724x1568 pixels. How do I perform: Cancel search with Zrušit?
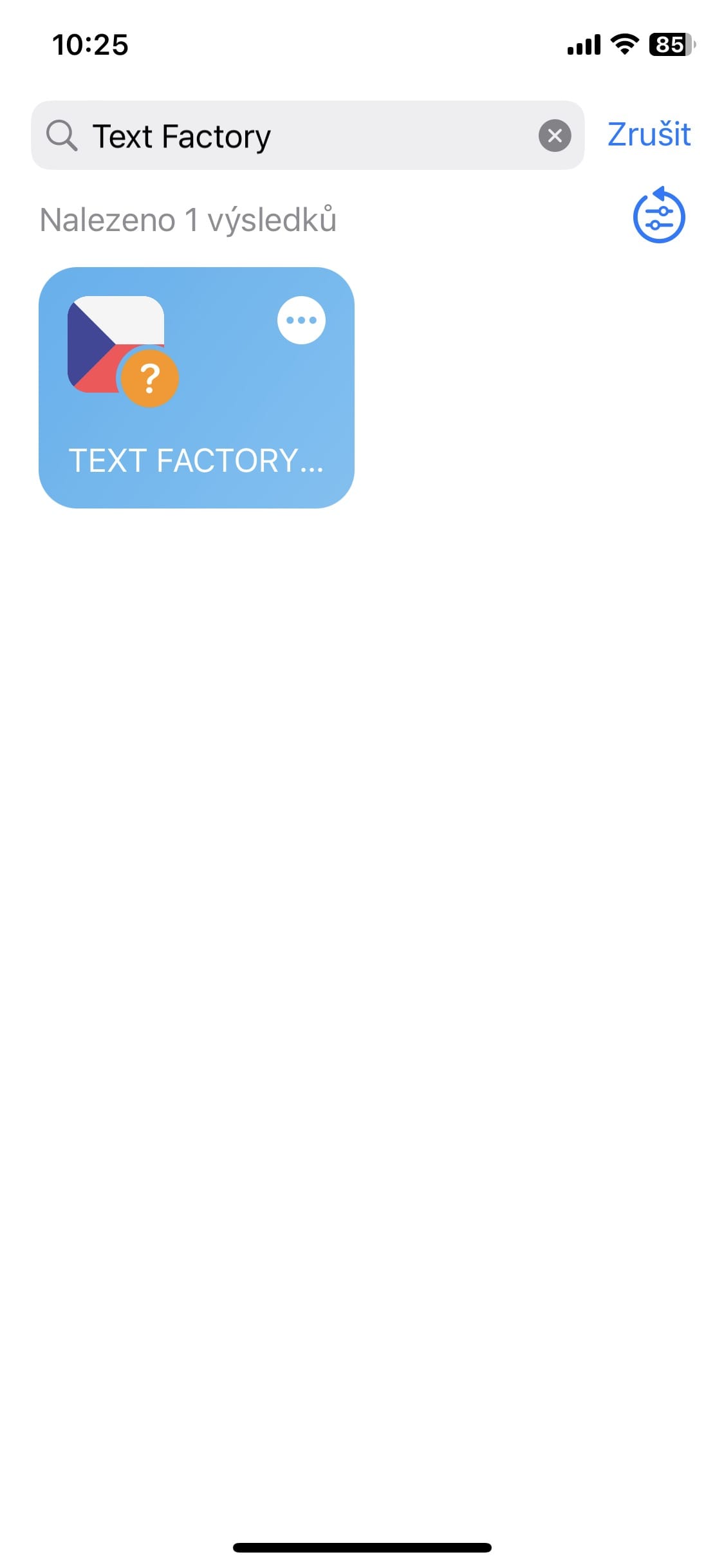649,135
